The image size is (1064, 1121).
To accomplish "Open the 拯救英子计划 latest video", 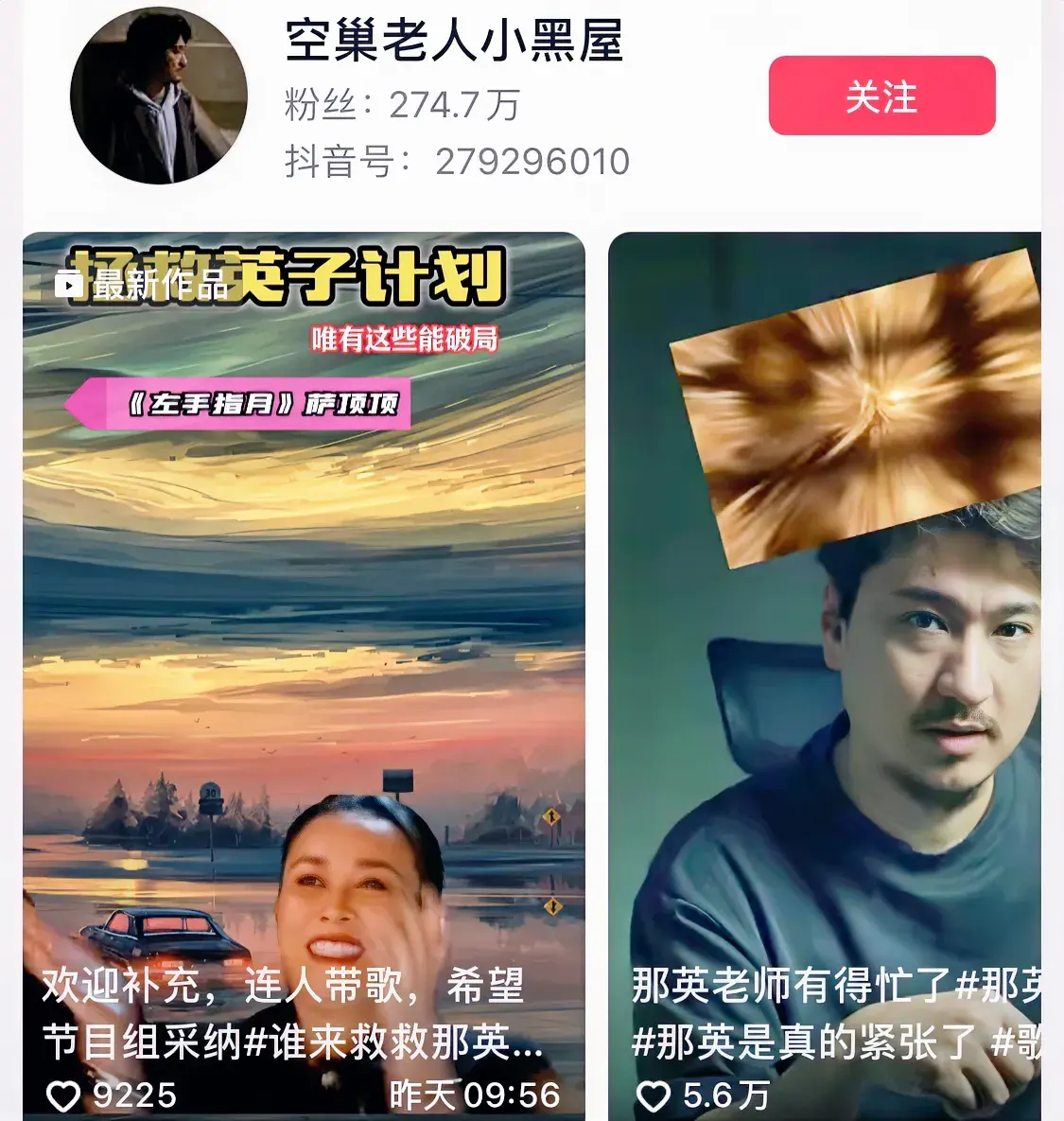I will [x=304, y=615].
